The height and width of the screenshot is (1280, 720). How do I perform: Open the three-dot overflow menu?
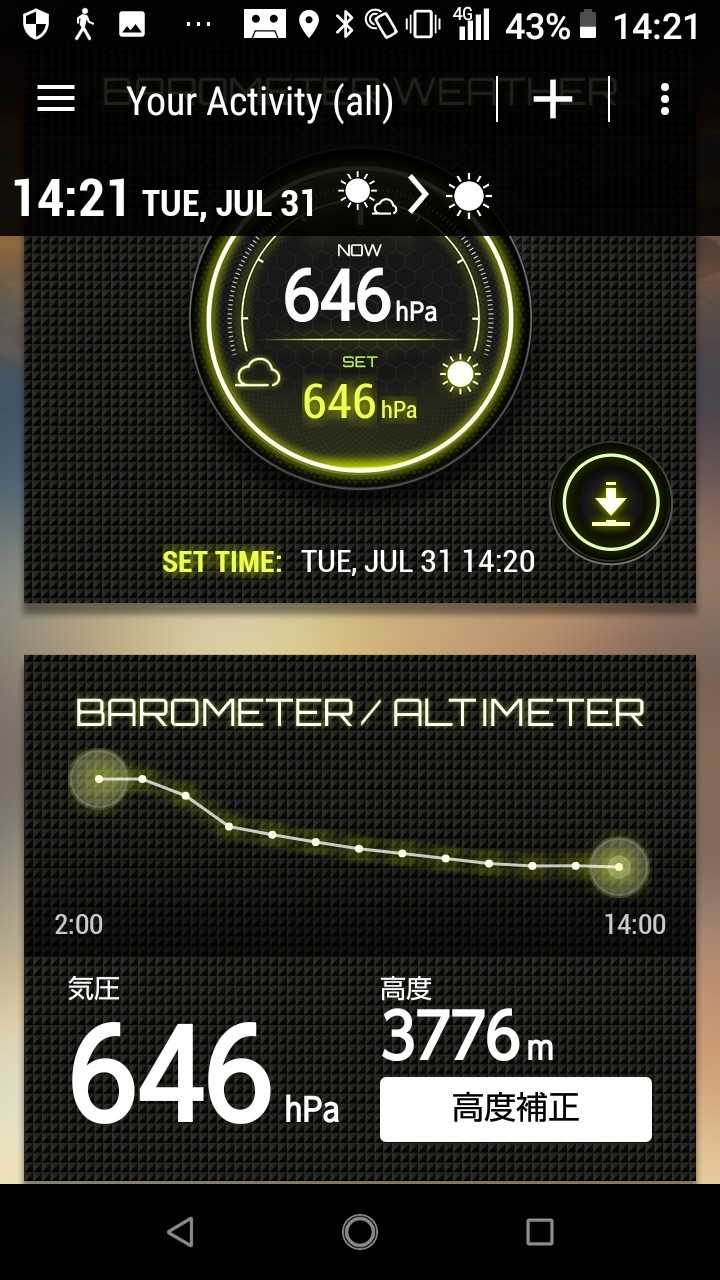point(665,99)
